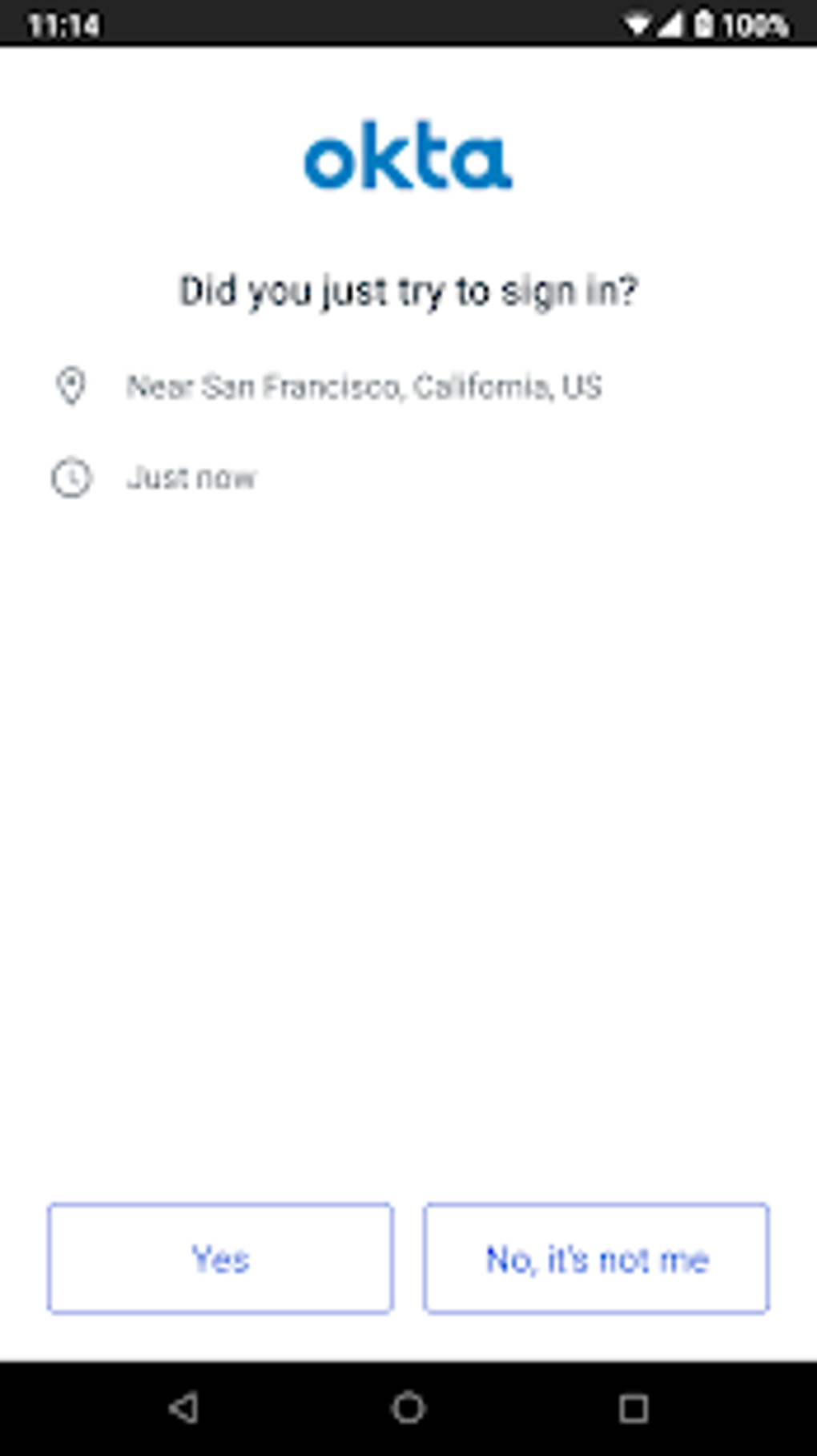Image resolution: width=817 pixels, height=1456 pixels.
Task: Click the No, it's not me button
Action: (x=596, y=1259)
